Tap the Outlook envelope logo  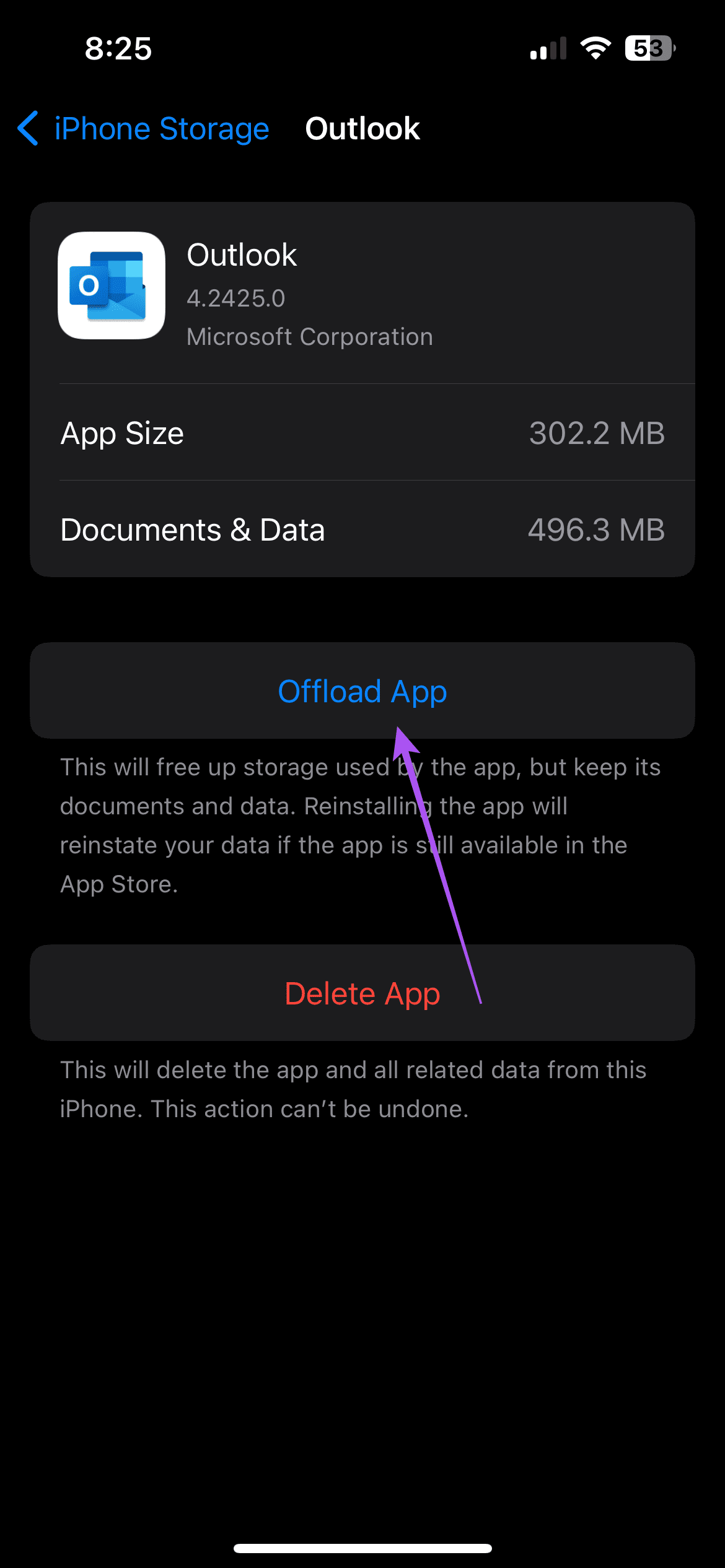tap(111, 285)
